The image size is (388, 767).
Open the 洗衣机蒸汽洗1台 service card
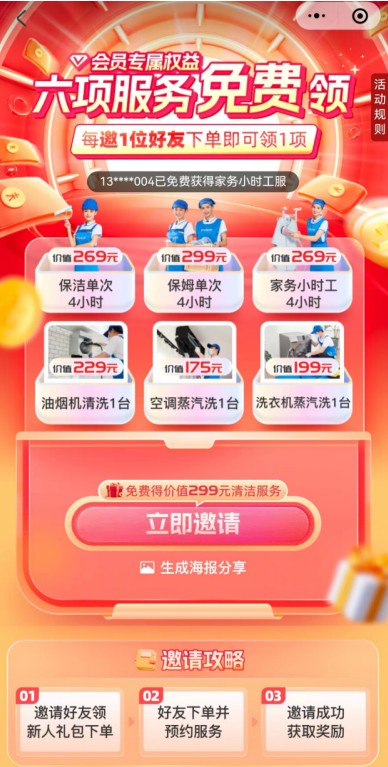303,373
